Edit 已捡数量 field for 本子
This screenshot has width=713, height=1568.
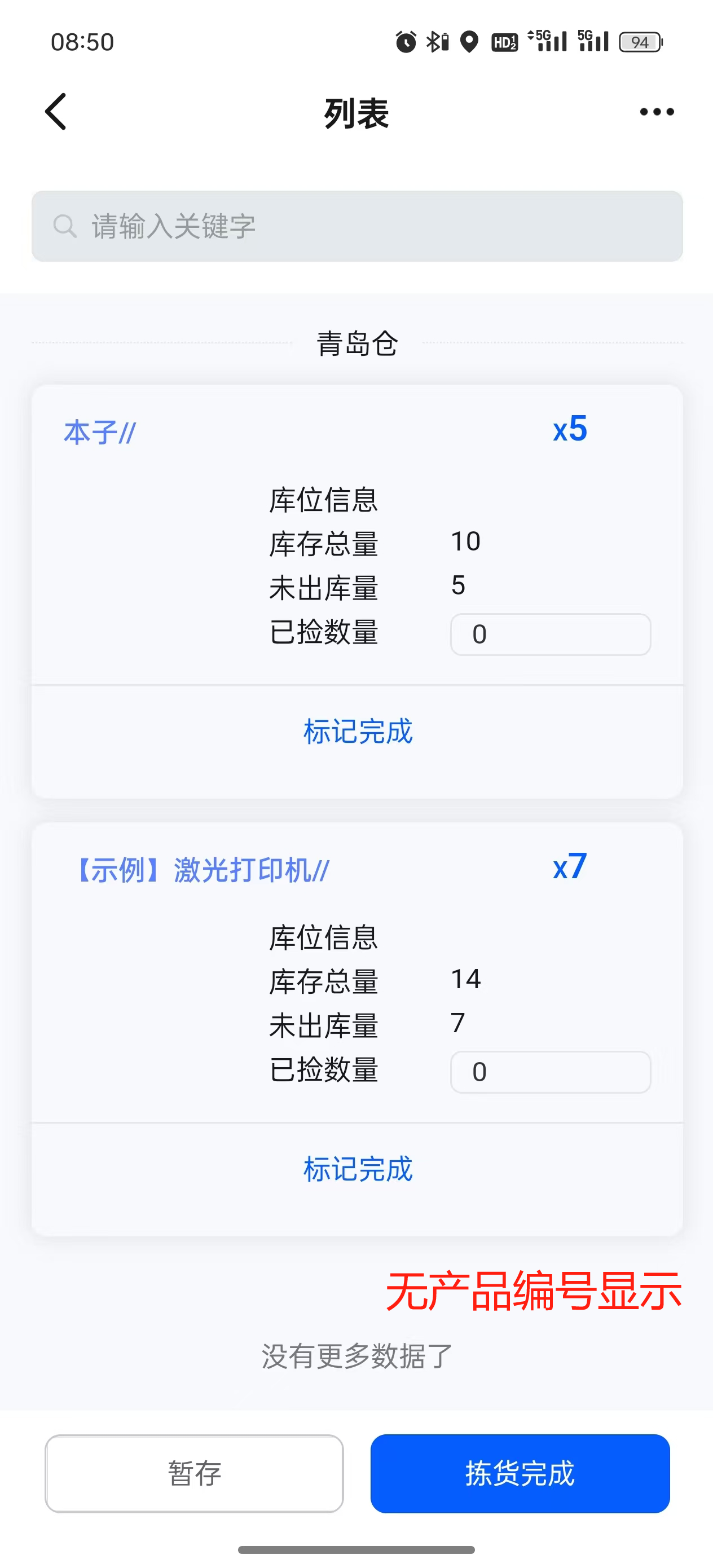[x=550, y=635]
